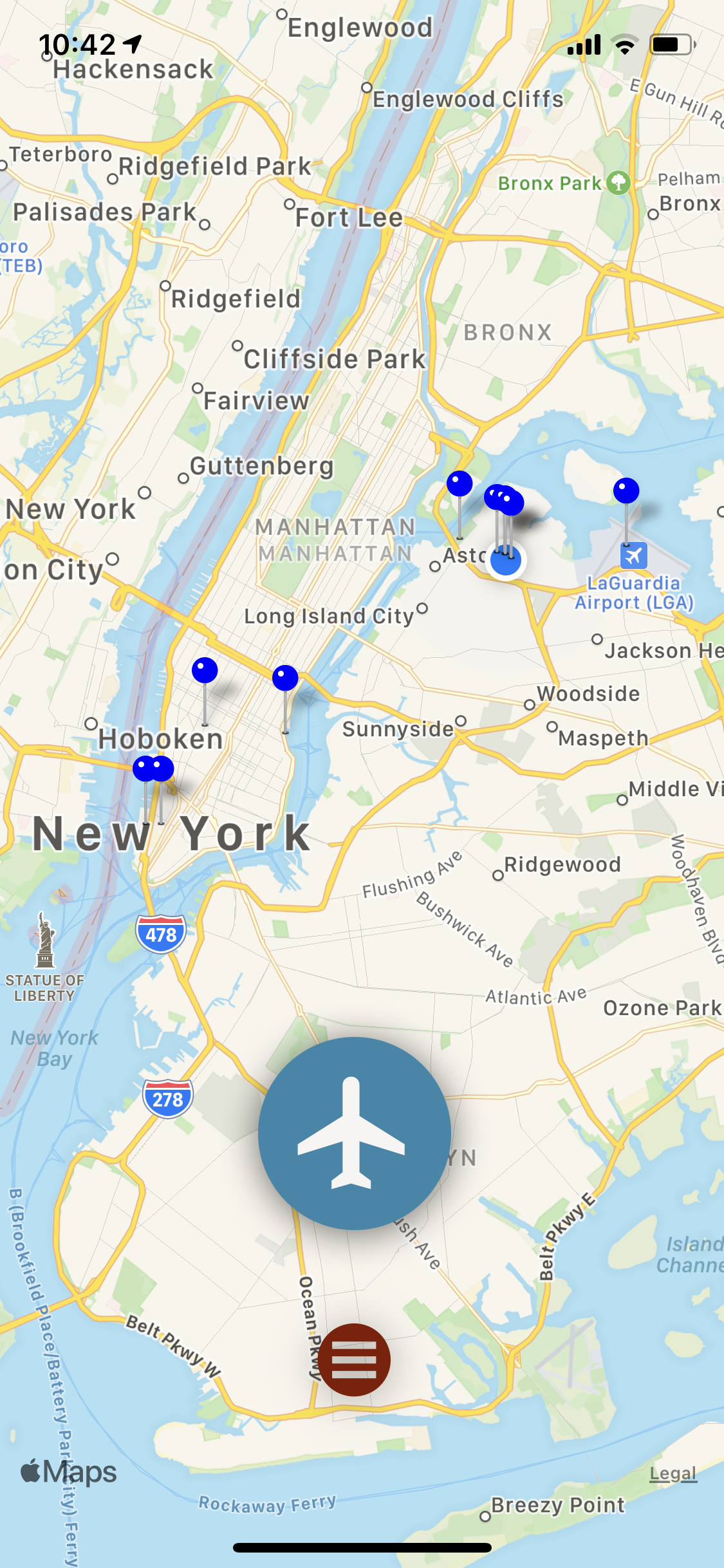724x1568 pixels.
Task: Select the pin below Long Island City label
Action: click(x=285, y=678)
